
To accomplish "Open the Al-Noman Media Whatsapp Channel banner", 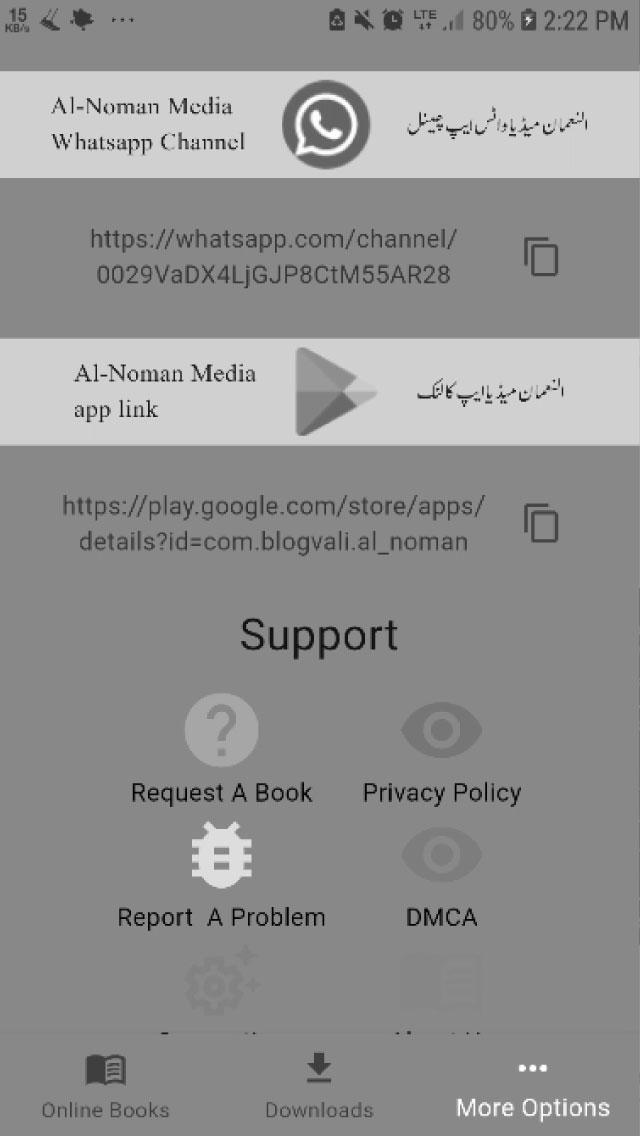I will point(320,125).
